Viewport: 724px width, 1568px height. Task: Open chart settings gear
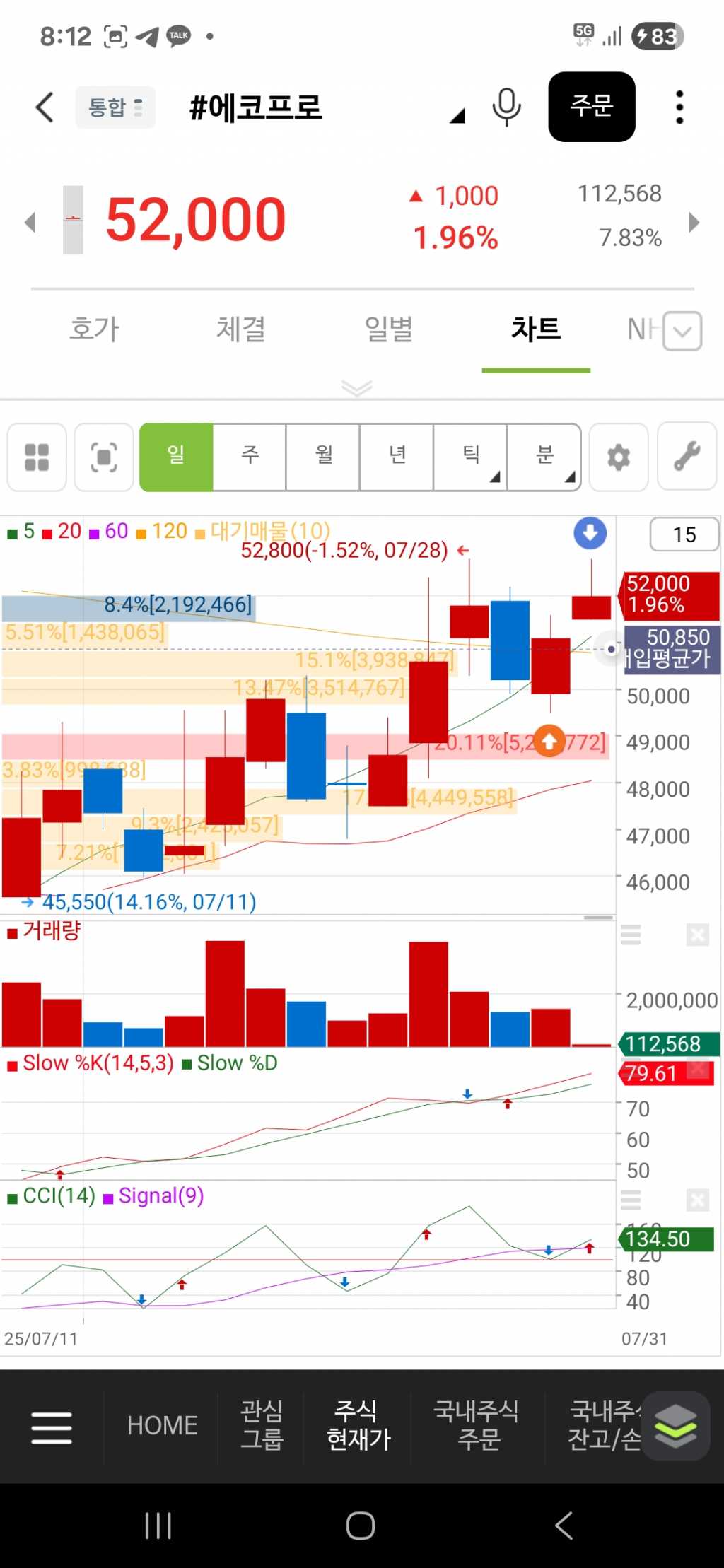point(619,457)
